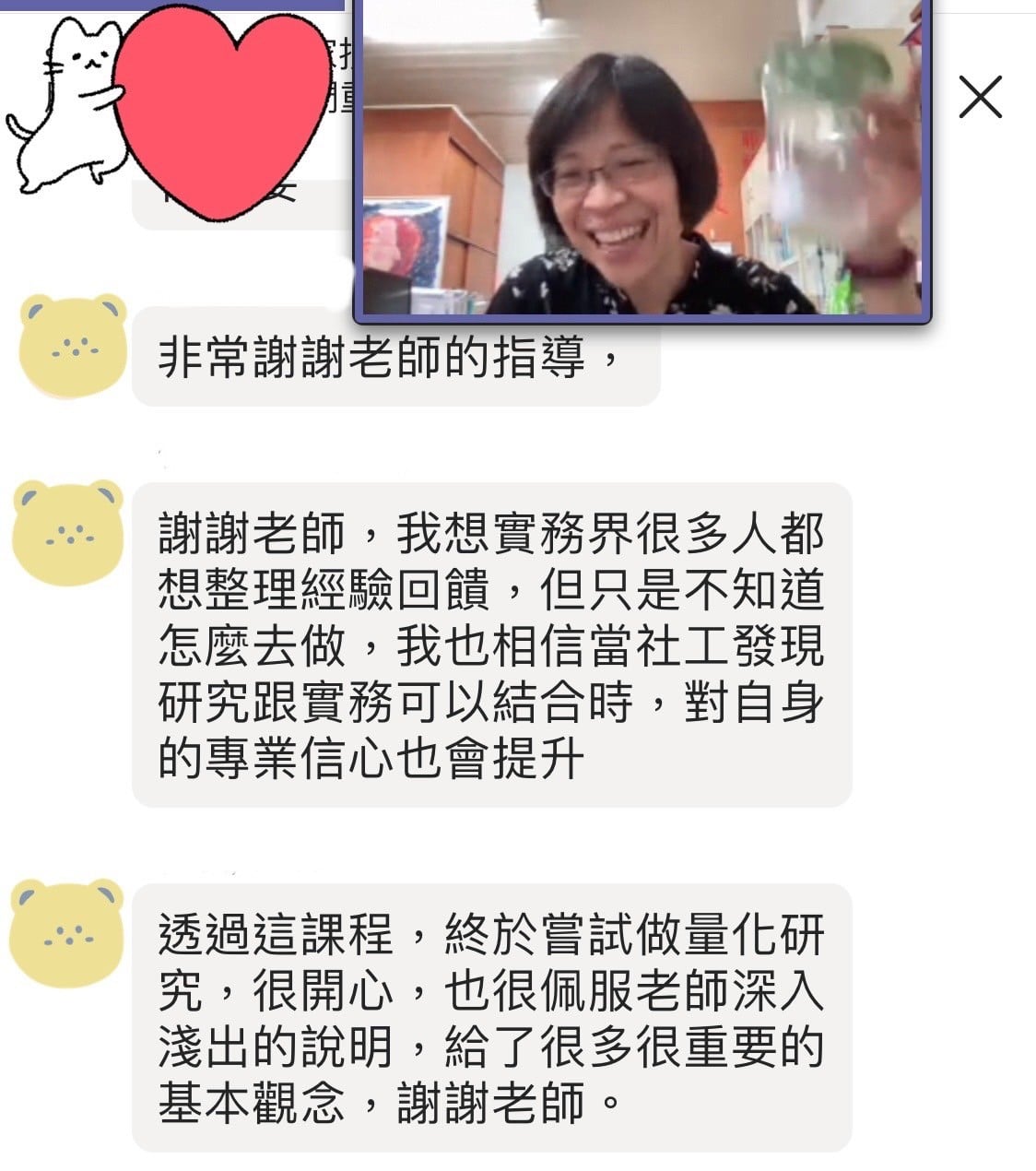Close the meeting chat panel
The width and height of the screenshot is (1036, 1171).
click(980, 98)
